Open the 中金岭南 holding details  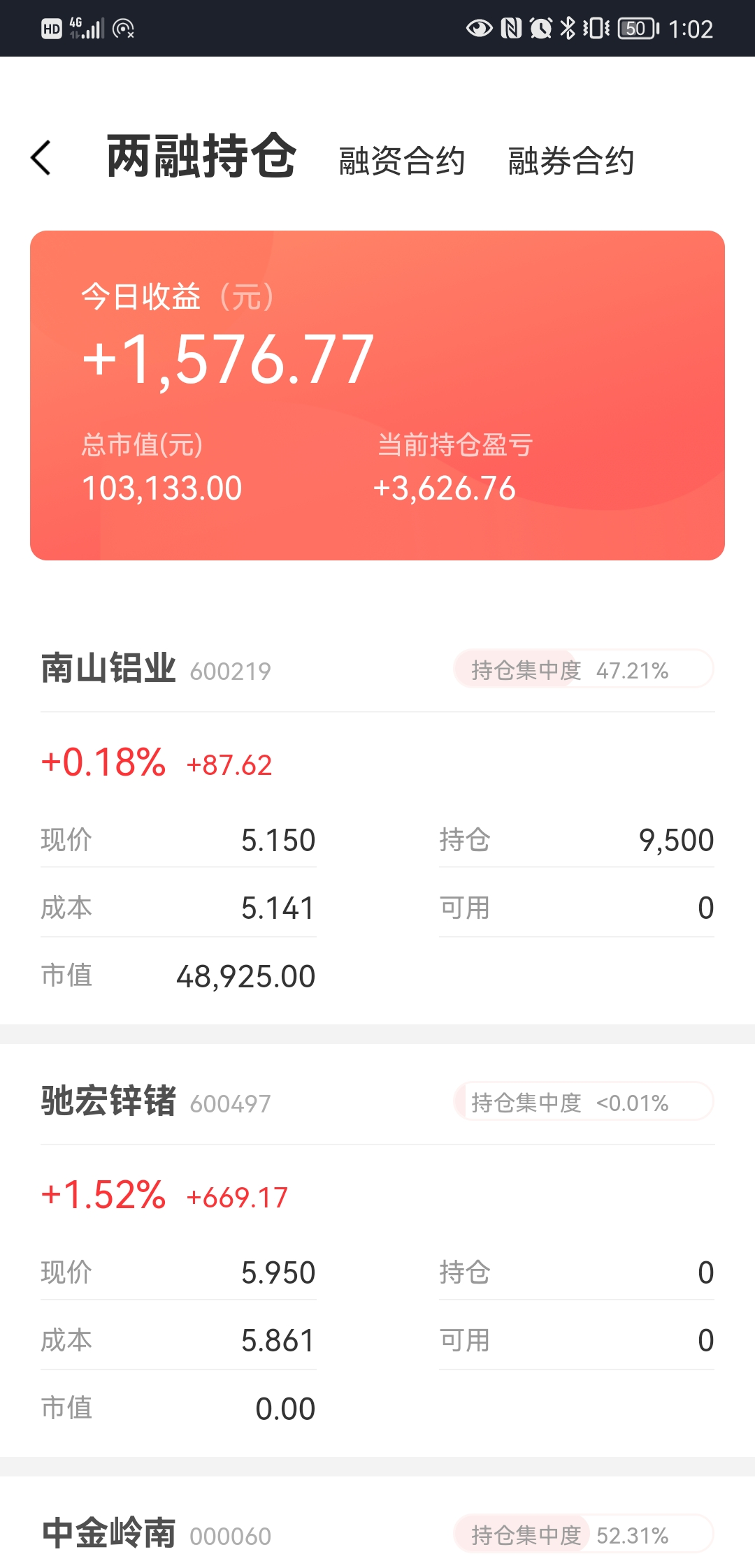click(109, 1534)
